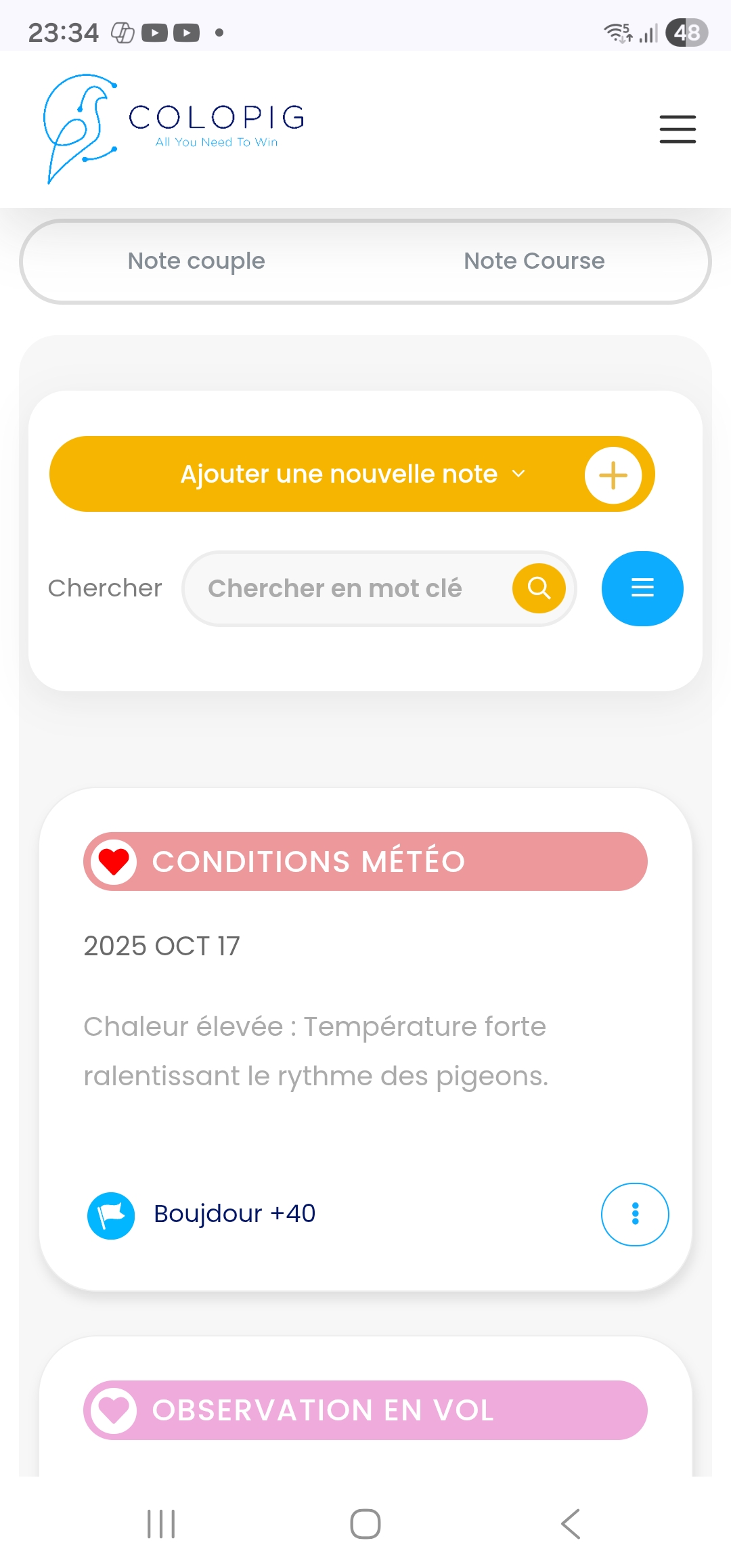The height and width of the screenshot is (1568, 731).
Task: Switch to the Note couple tab
Action: (196, 261)
